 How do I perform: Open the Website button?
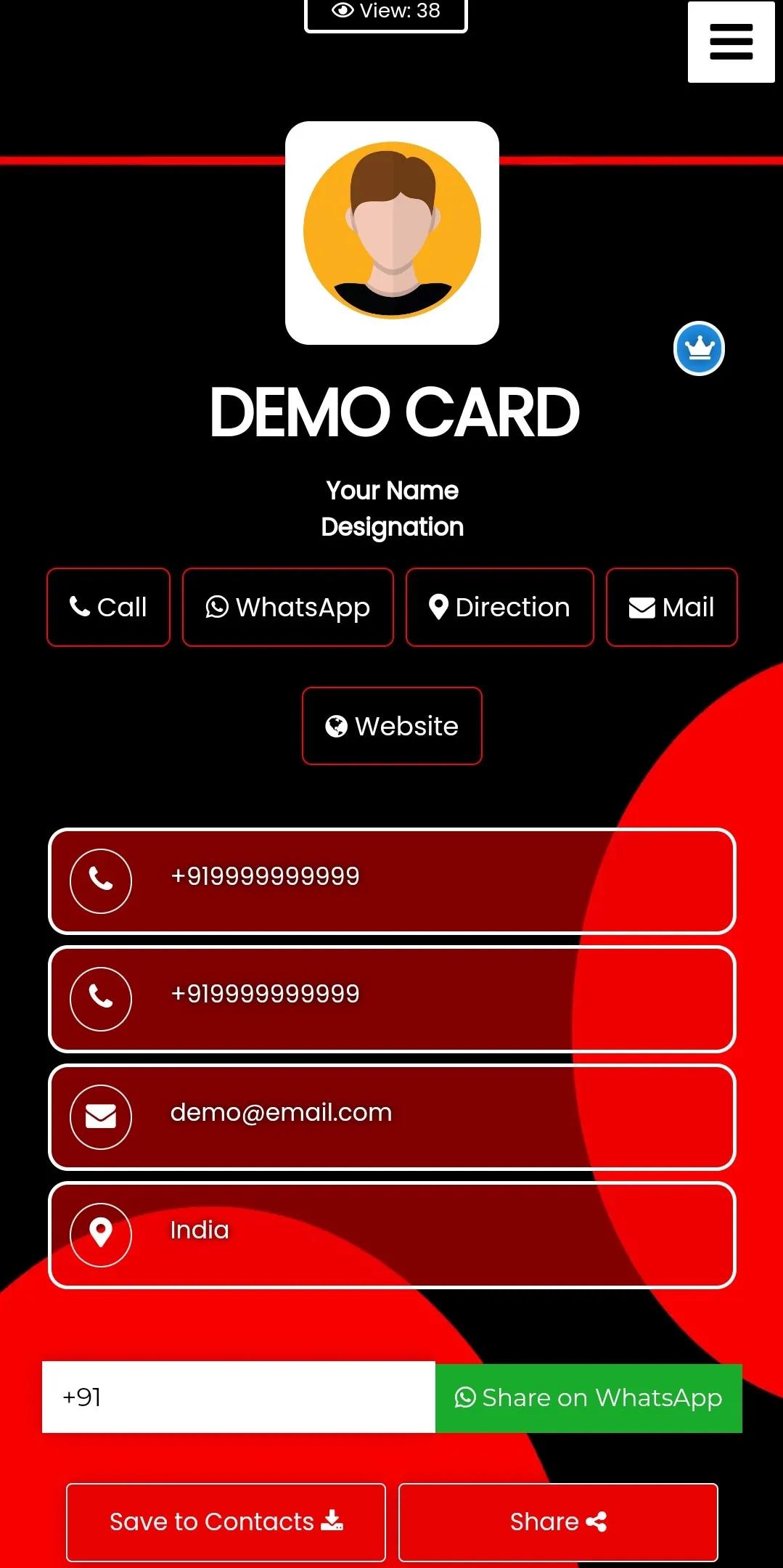click(392, 726)
